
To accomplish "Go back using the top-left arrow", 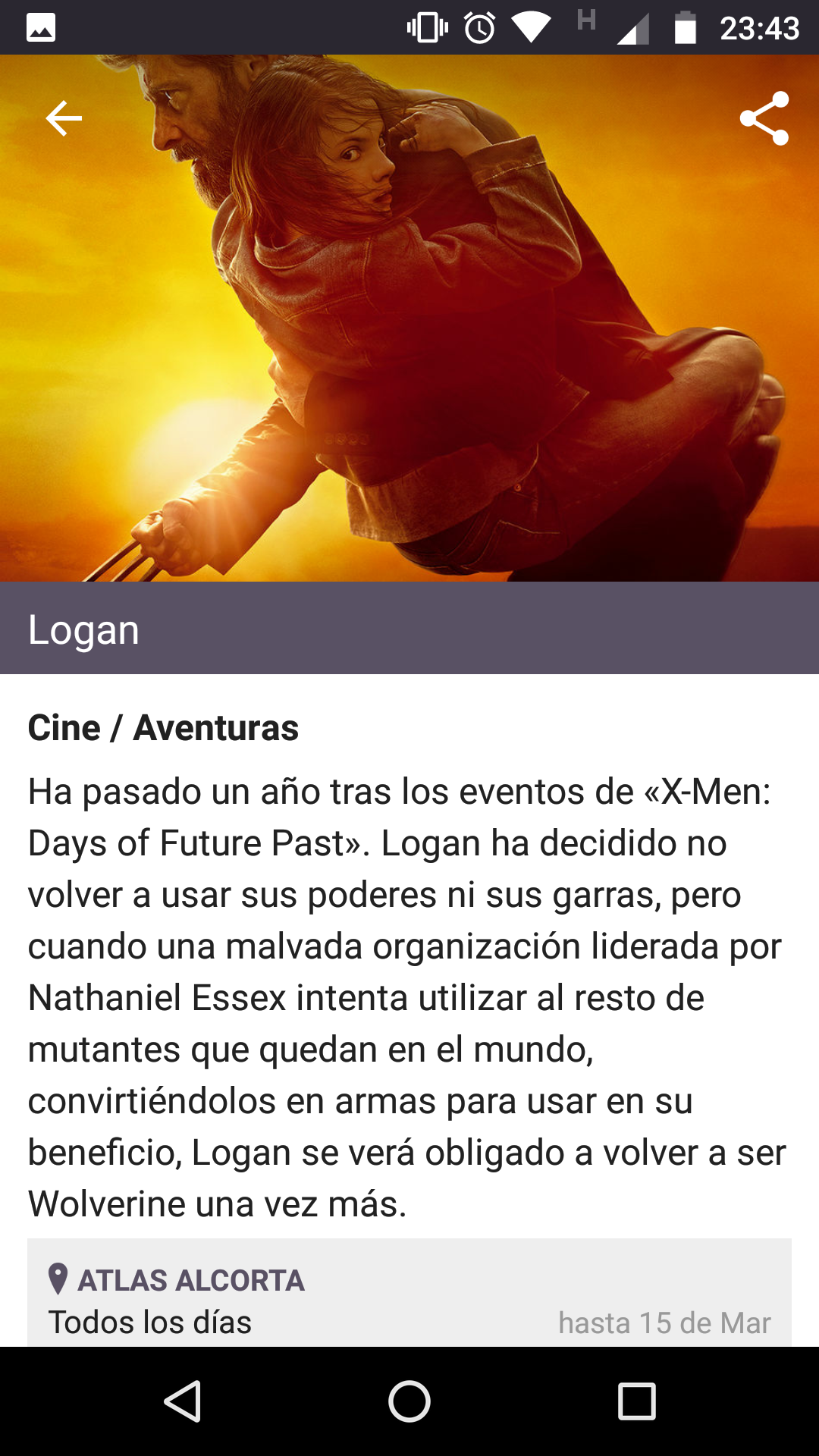I will tap(64, 119).
